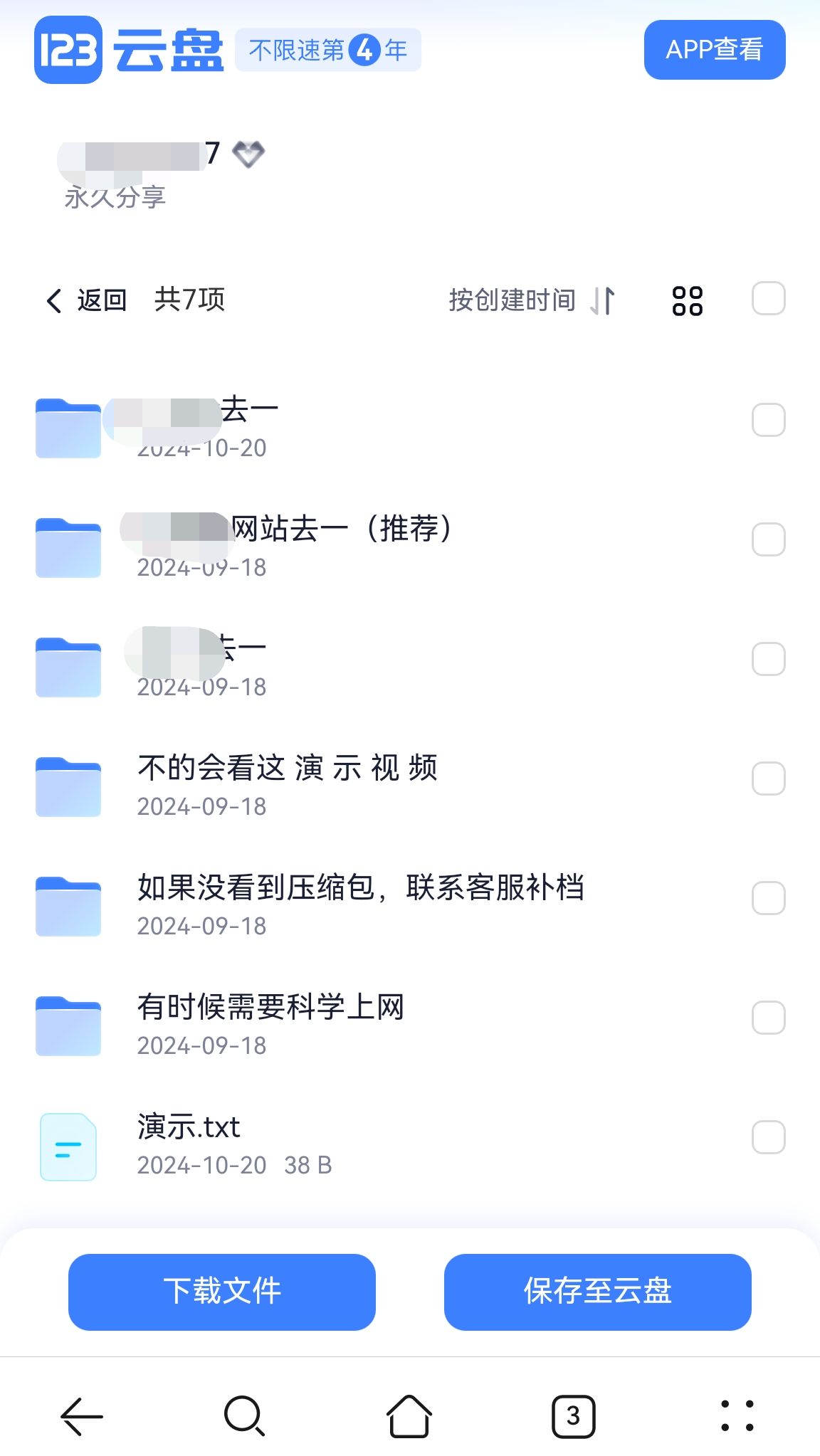The width and height of the screenshot is (820, 1456).
Task: Open the browser tabs switcher showing 3
Action: 573,1416
